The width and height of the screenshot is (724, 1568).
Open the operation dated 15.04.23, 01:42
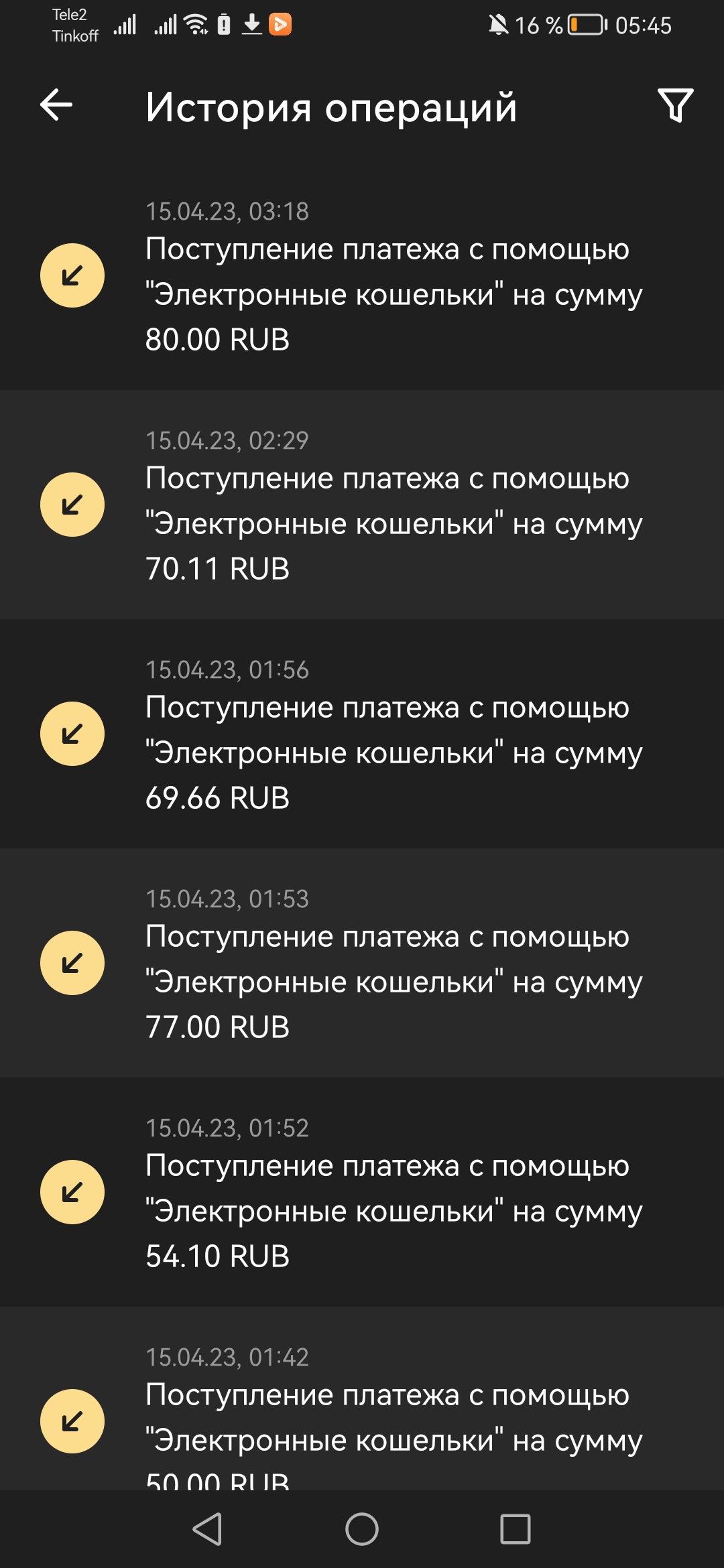(362, 1414)
